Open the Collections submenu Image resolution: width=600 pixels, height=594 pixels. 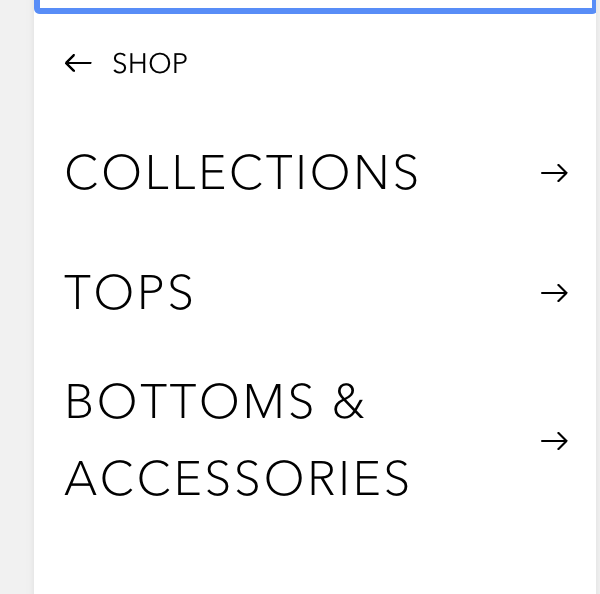tap(553, 173)
